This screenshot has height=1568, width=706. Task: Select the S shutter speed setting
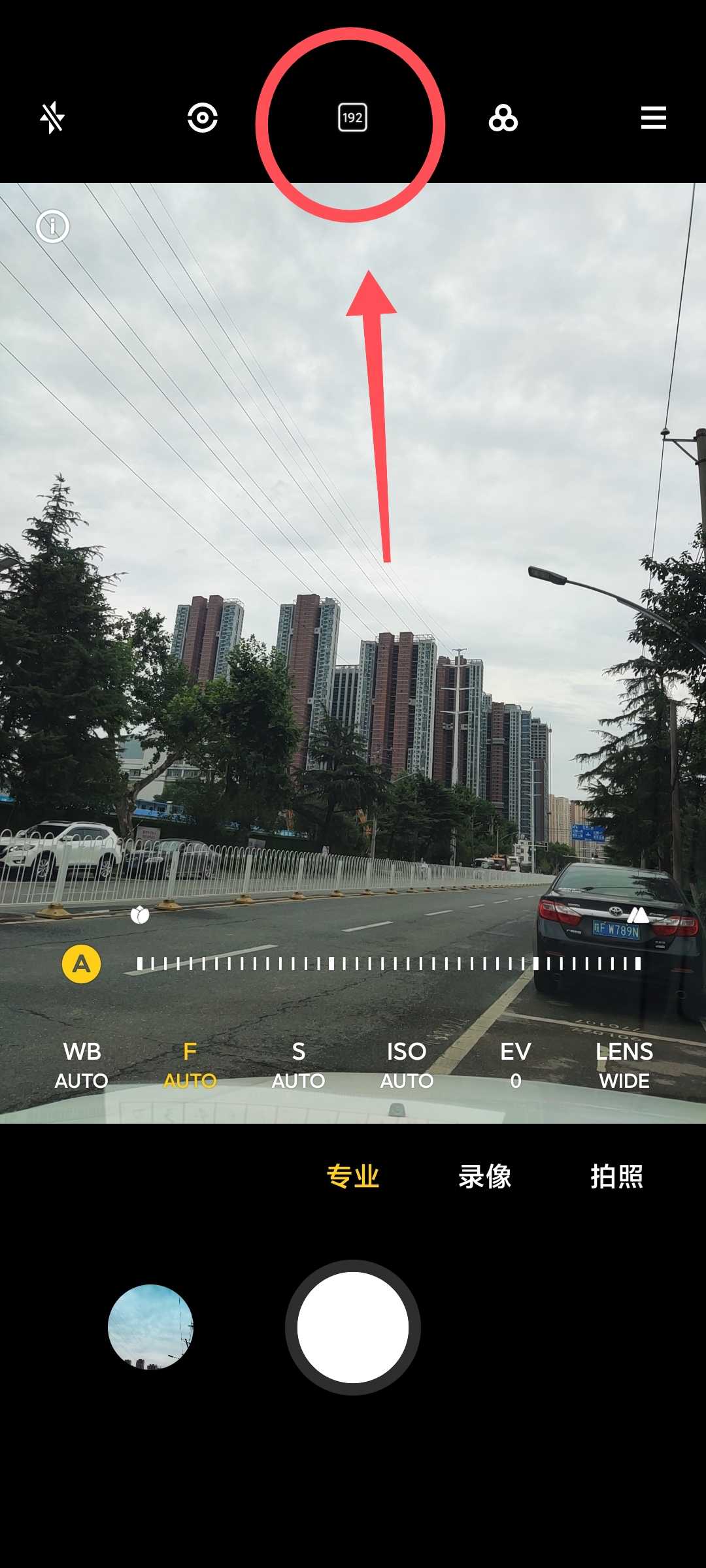299,1065
